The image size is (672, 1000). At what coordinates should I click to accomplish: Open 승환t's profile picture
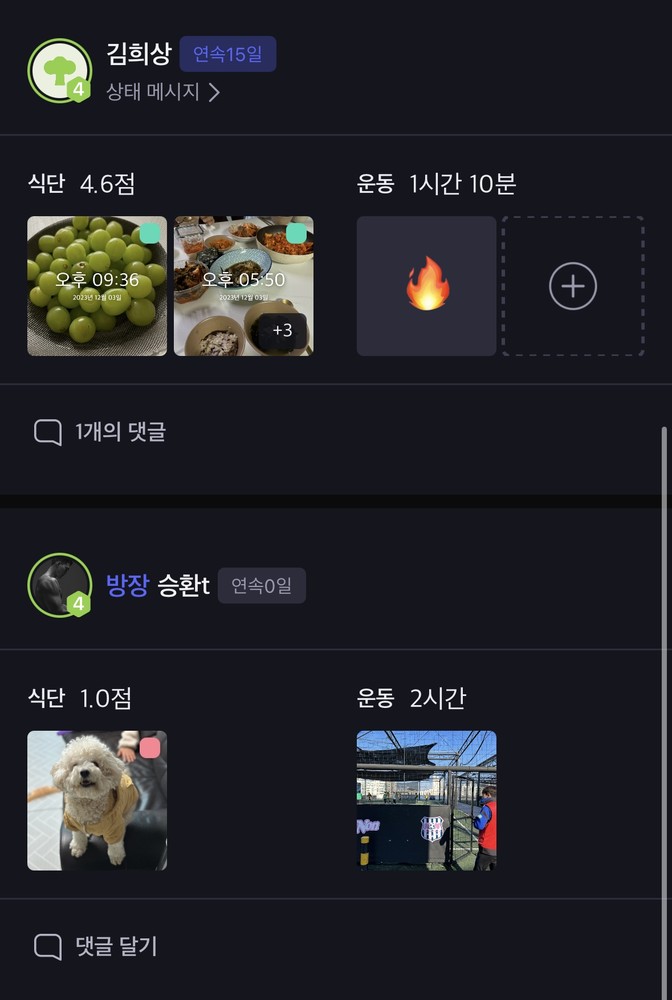click(60, 585)
